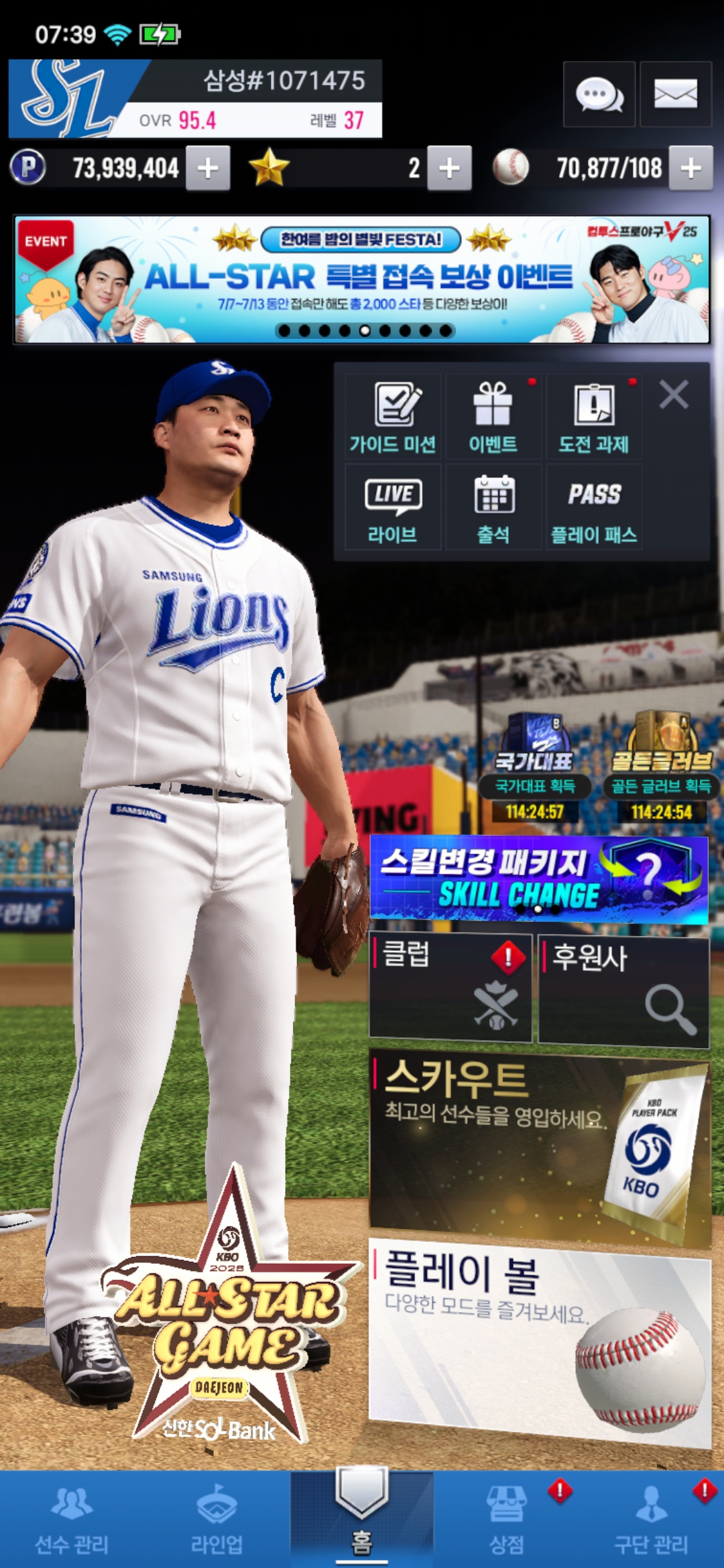Open the 이벤트 gift menu
Screen dimensions: 724x1568
[x=493, y=417]
